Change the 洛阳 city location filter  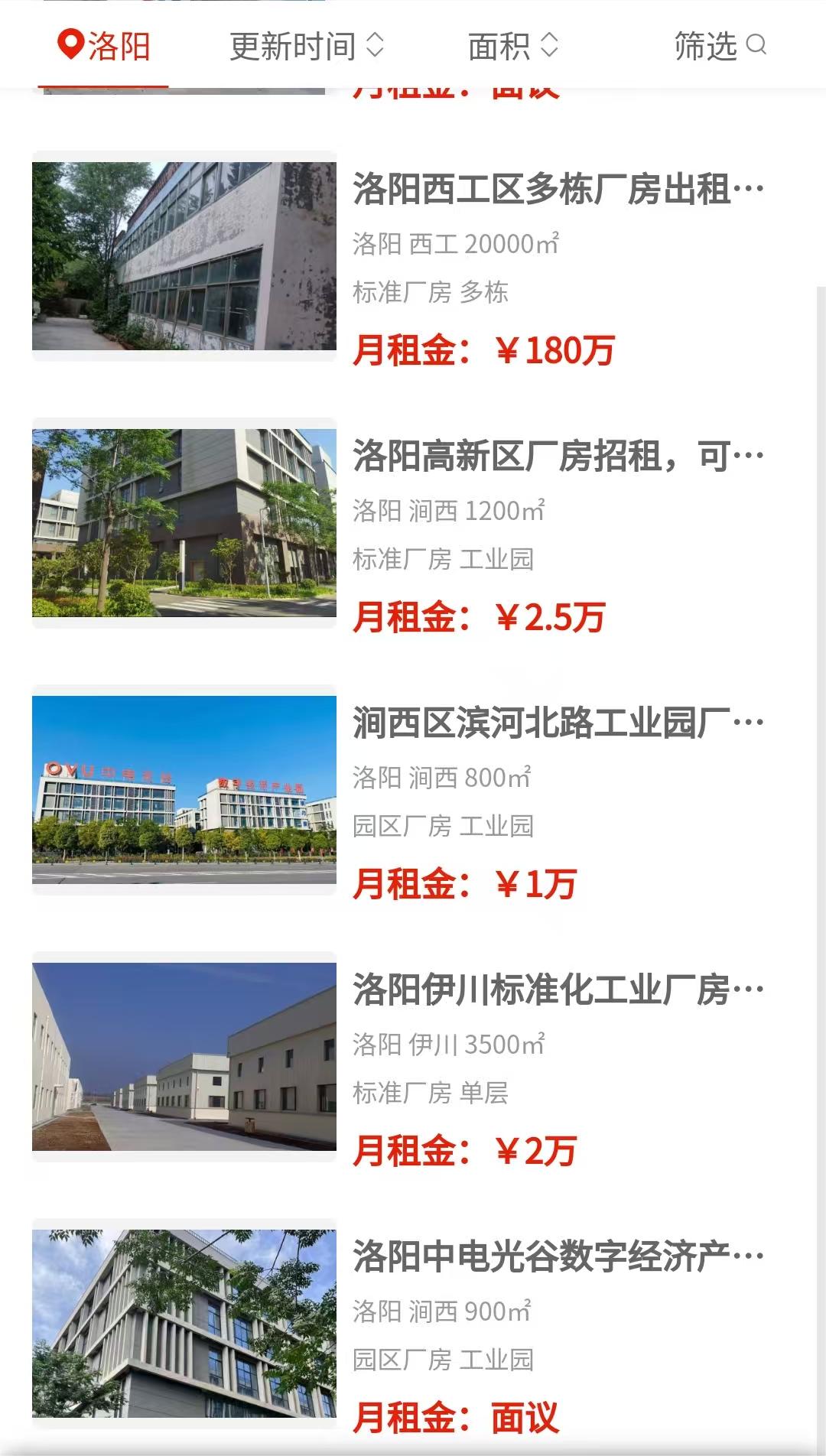pos(104,46)
